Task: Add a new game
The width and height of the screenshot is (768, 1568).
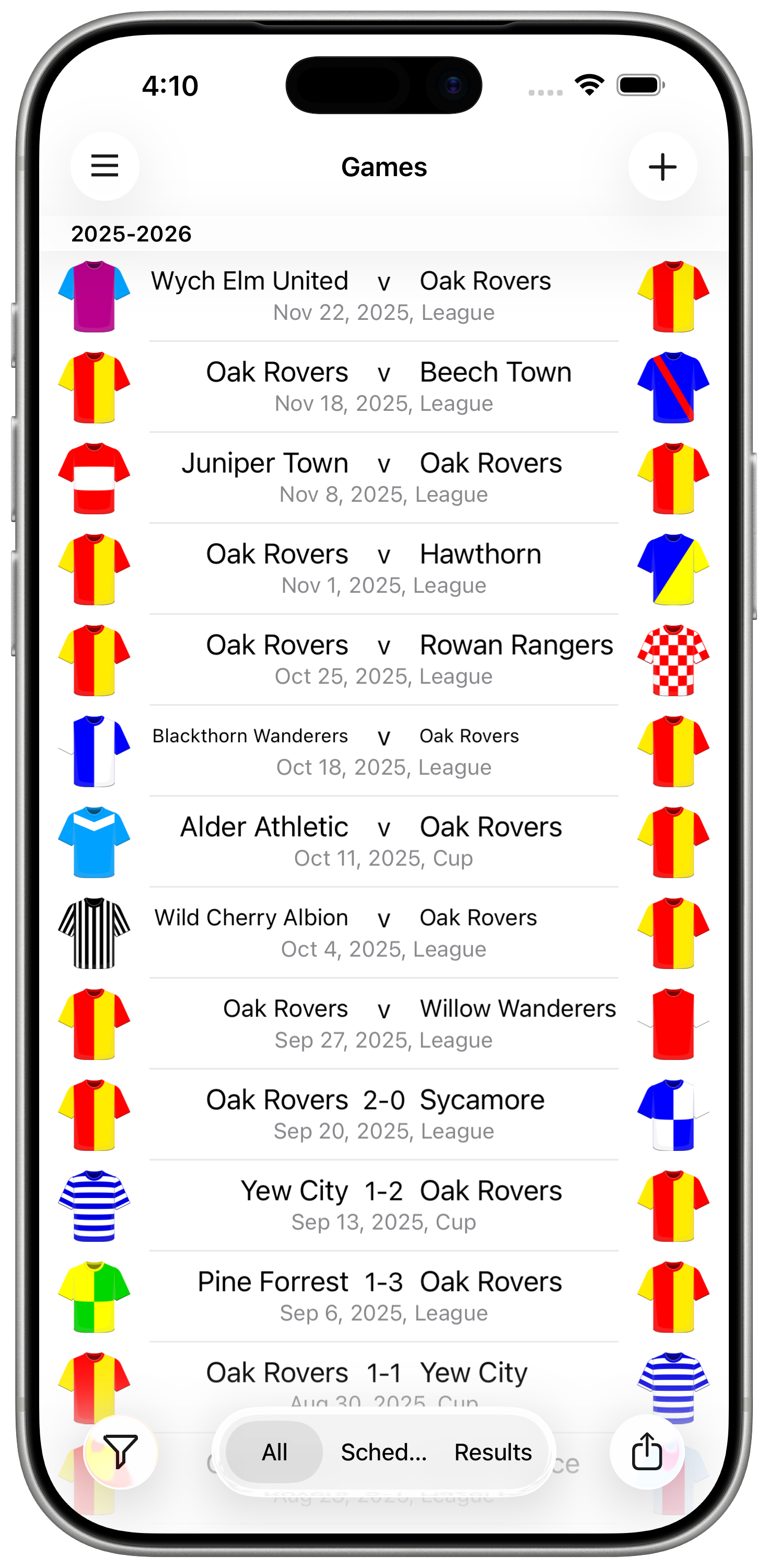Action: tap(662, 167)
